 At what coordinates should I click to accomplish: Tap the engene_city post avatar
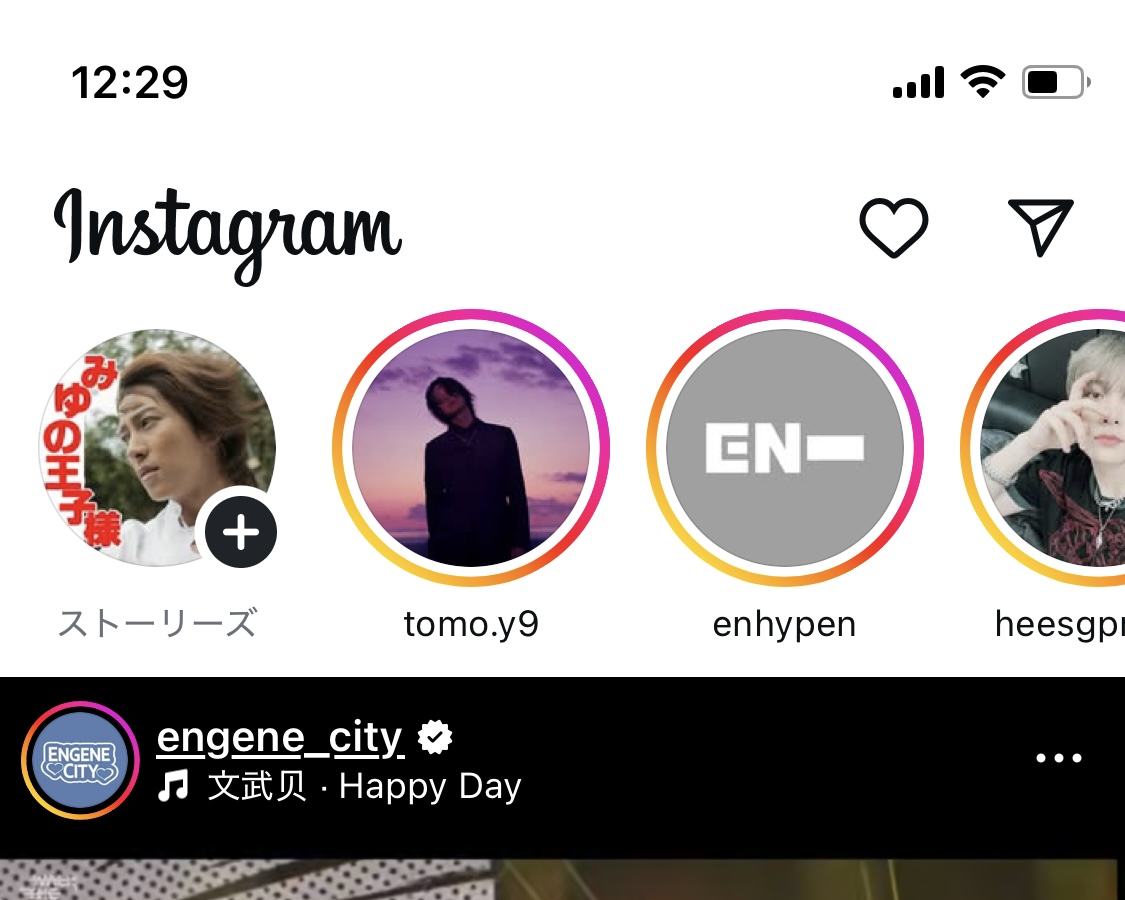click(x=80, y=760)
